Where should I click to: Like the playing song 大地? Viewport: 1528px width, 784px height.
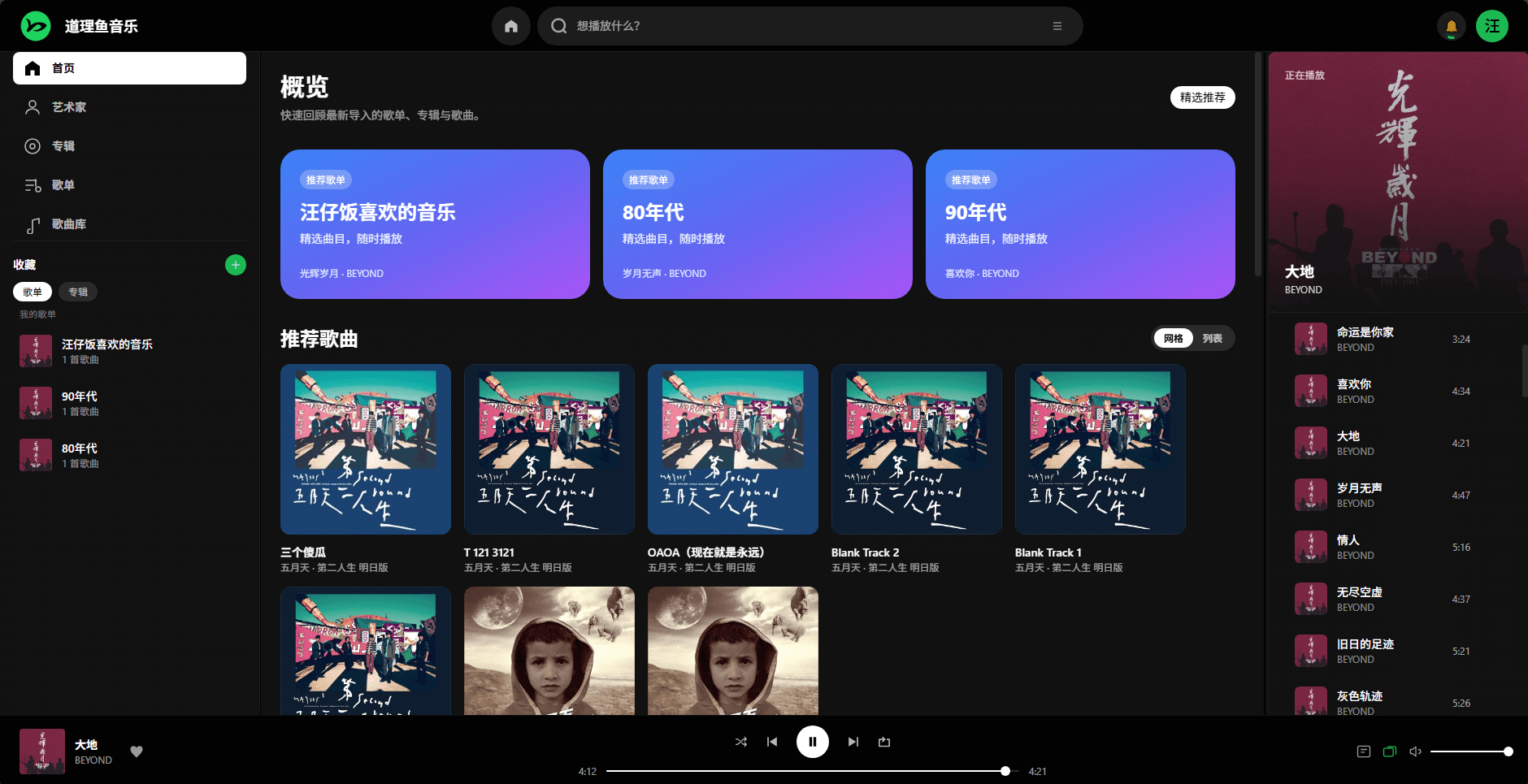(137, 752)
